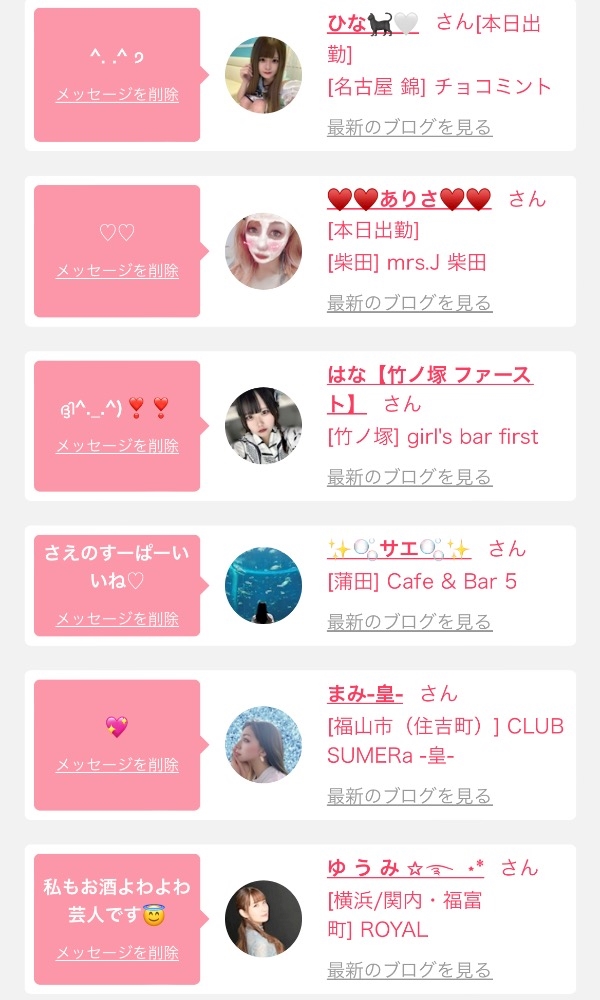View サエ's latest blog
This screenshot has width=600, height=1000.
coord(409,621)
